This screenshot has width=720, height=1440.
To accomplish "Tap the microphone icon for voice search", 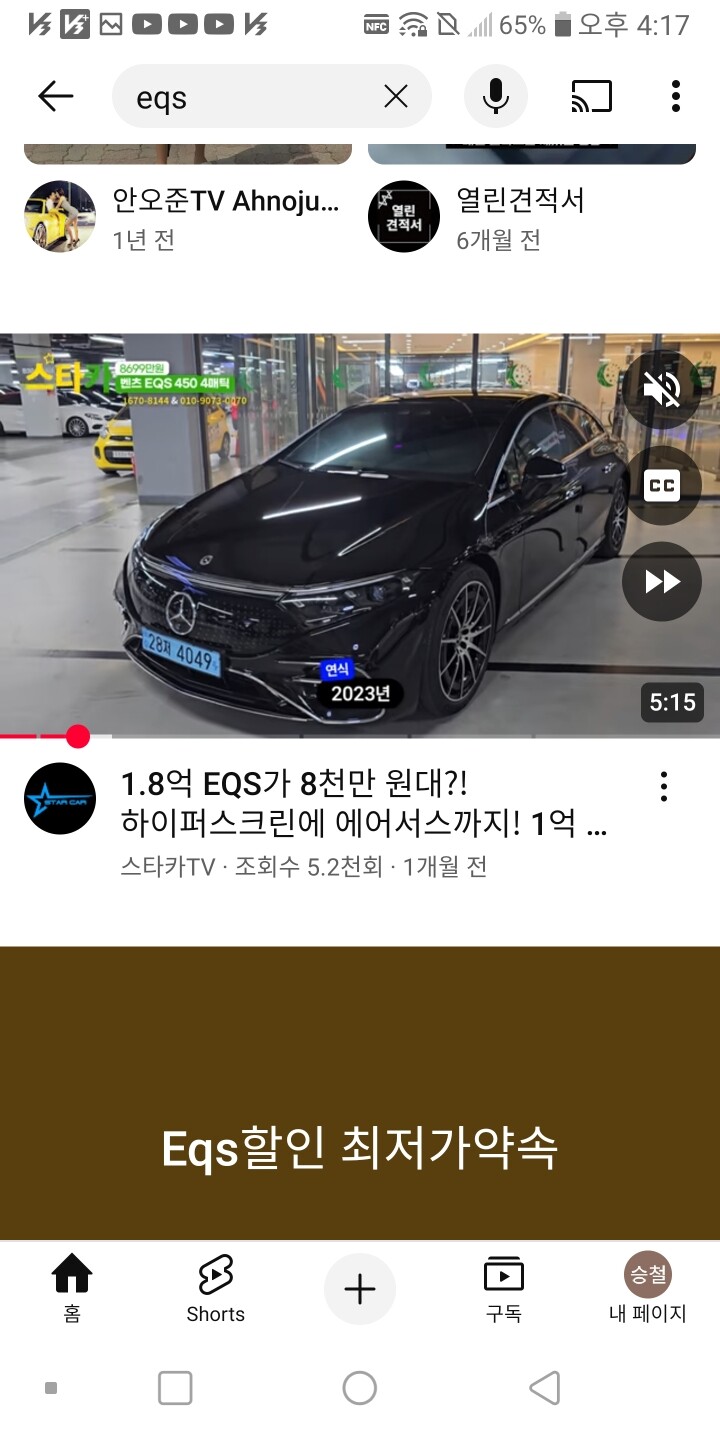I will point(496,96).
